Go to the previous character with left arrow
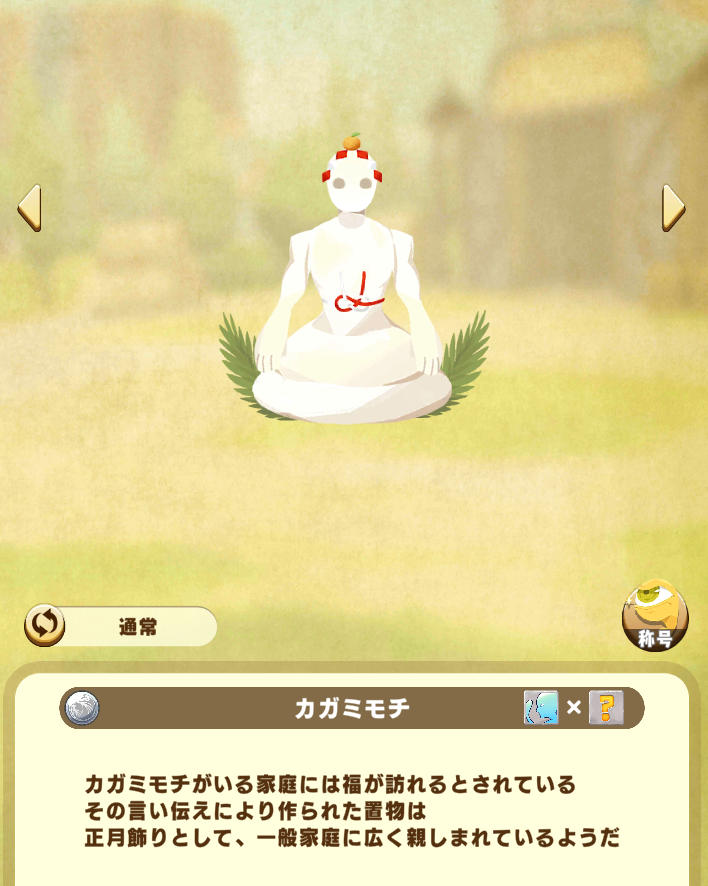Screen dimensions: 708x886 (x=29, y=208)
